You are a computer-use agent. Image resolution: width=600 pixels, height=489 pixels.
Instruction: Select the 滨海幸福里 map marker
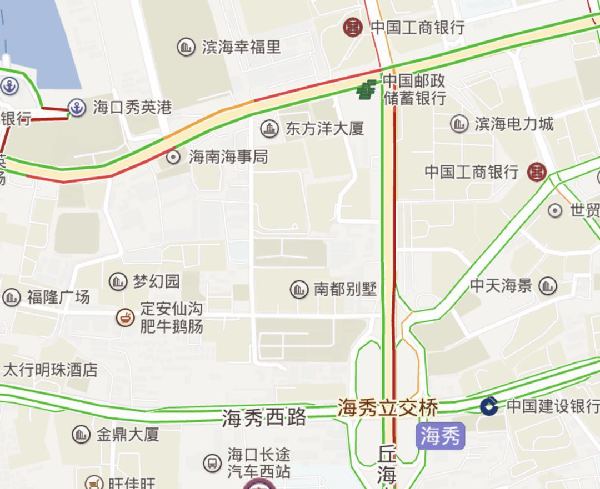tap(186, 46)
